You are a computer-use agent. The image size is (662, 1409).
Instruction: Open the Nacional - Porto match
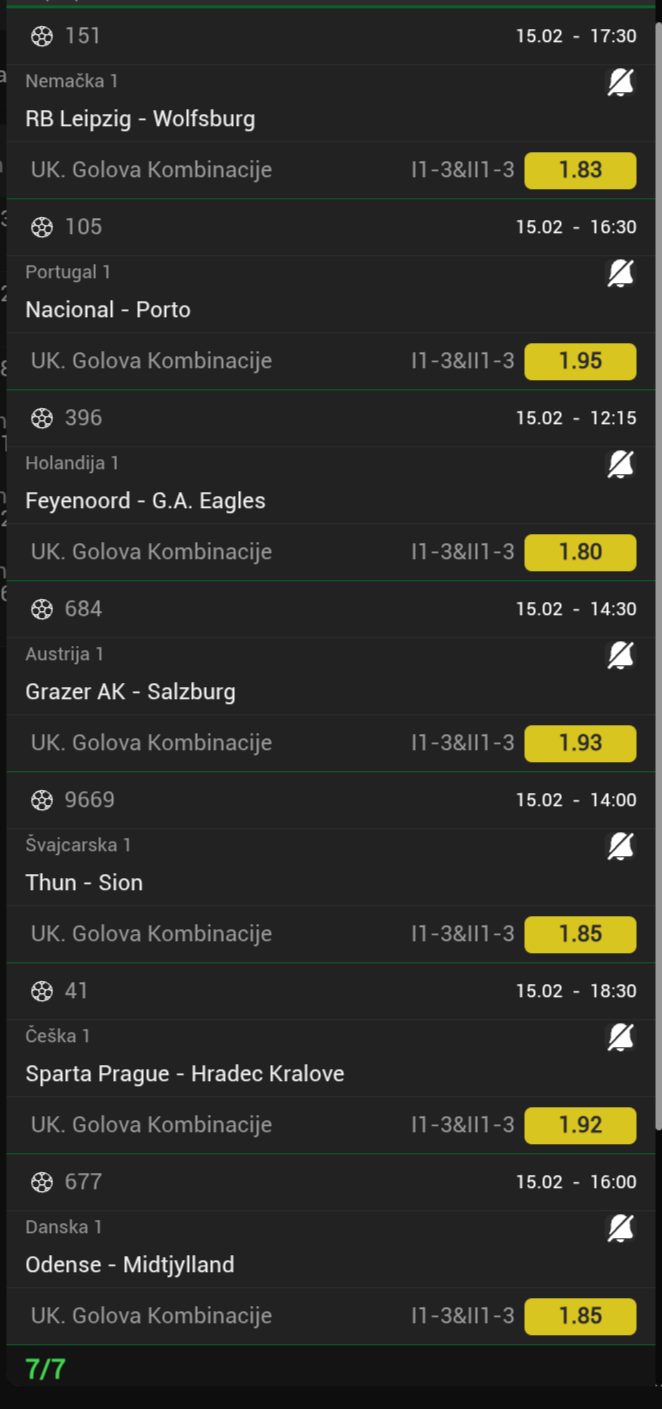click(108, 310)
